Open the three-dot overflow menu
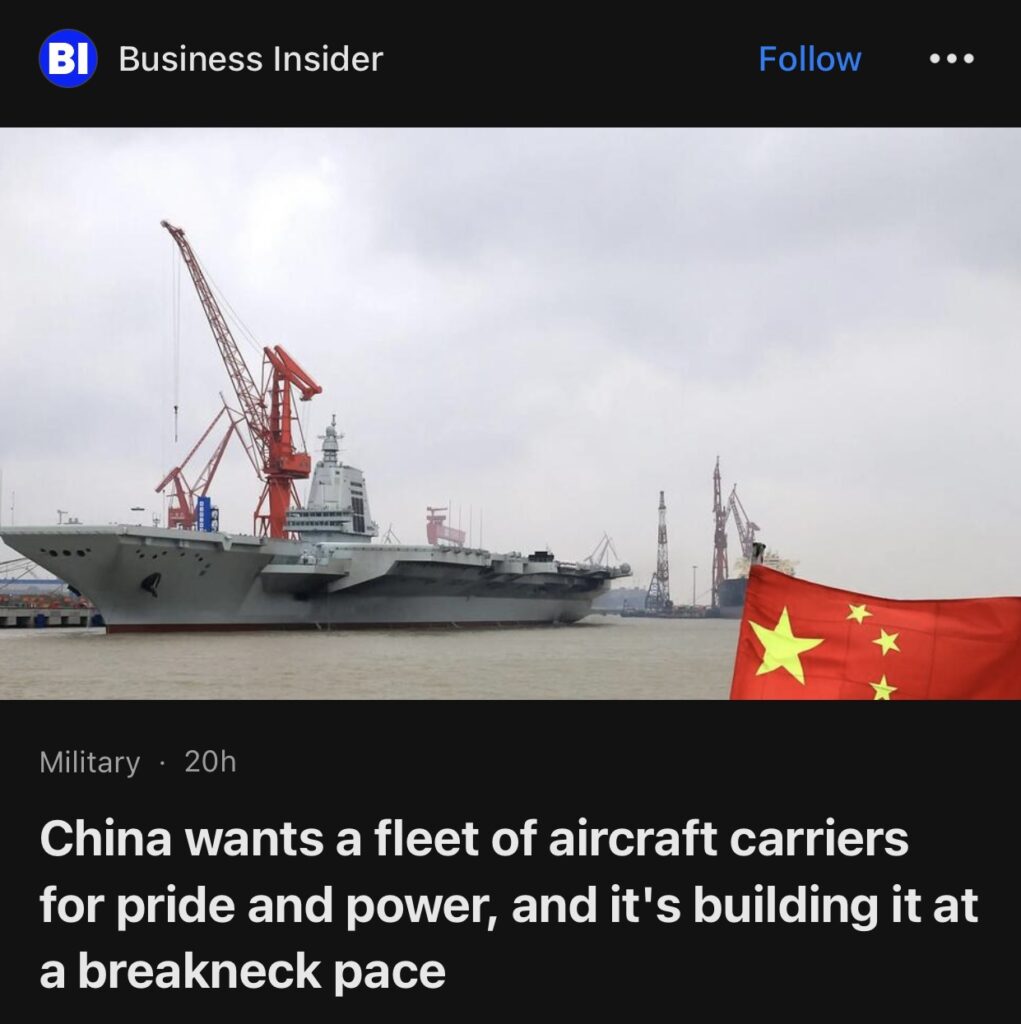Image resolution: width=1021 pixels, height=1024 pixels. click(x=951, y=59)
